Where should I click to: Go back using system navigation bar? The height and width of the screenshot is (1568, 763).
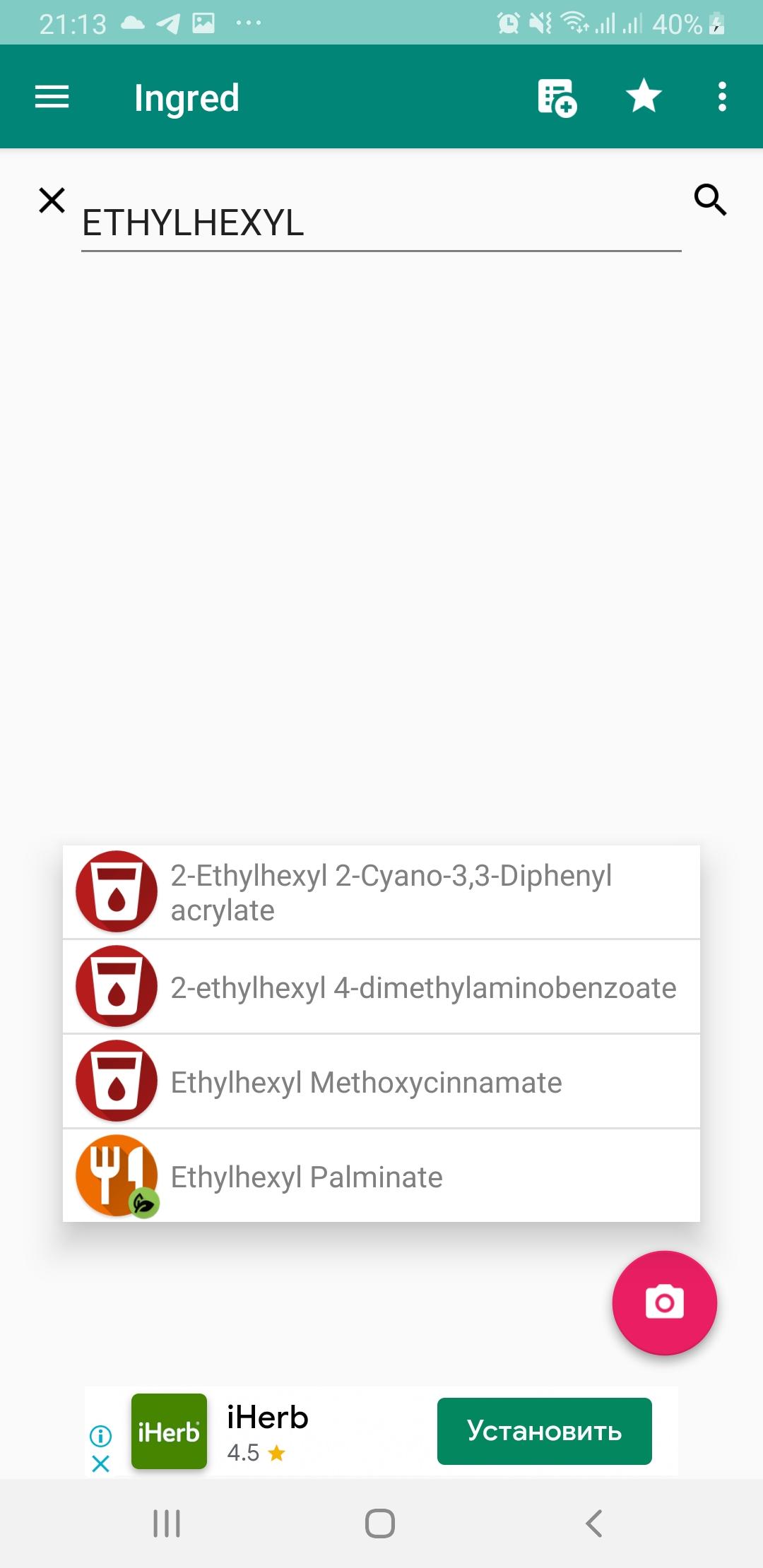[594, 1524]
